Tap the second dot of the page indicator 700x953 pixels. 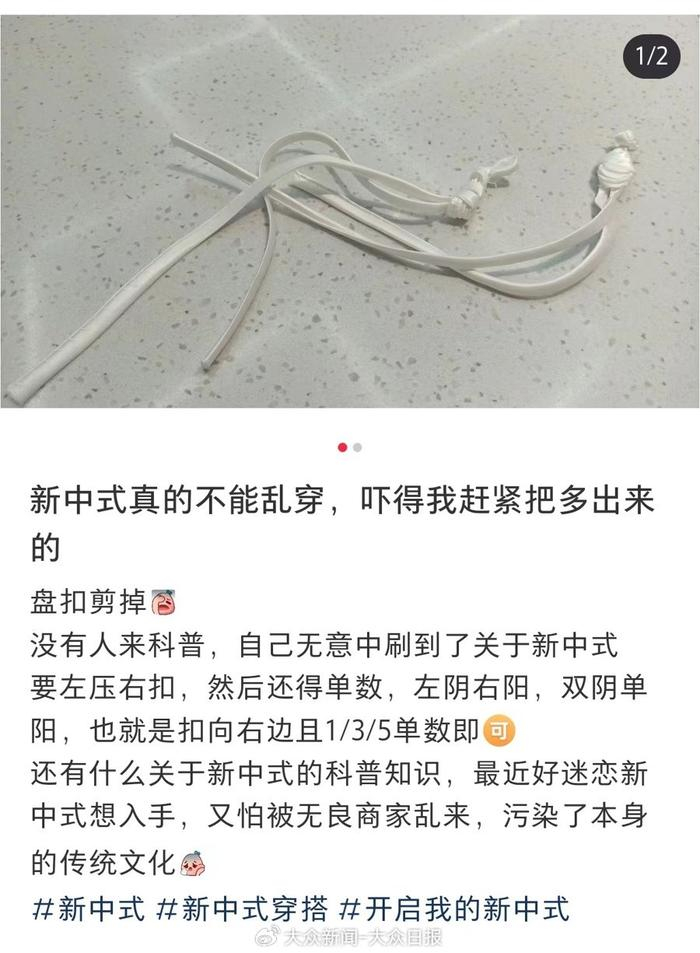(x=357, y=447)
